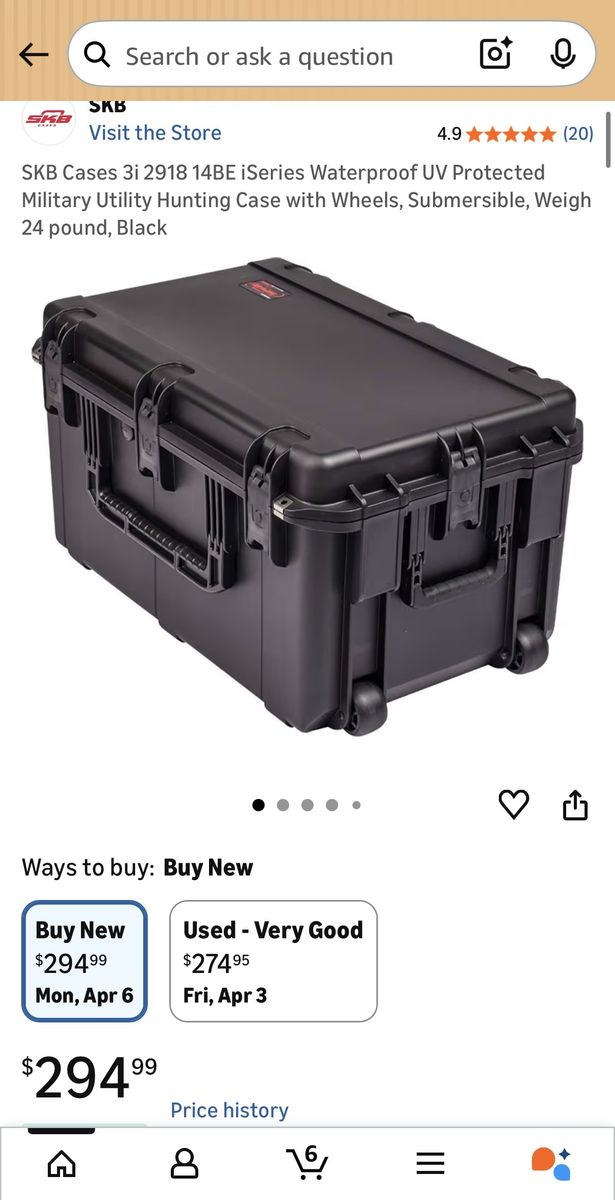The image size is (615, 1200).
Task: Open the SKB case product image
Action: (307, 500)
